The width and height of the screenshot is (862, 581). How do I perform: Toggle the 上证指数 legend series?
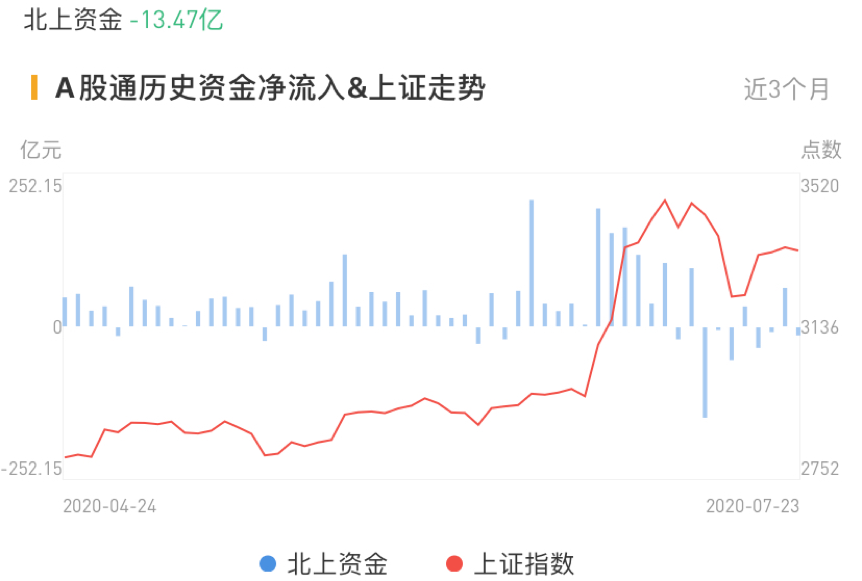coord(510,563)
